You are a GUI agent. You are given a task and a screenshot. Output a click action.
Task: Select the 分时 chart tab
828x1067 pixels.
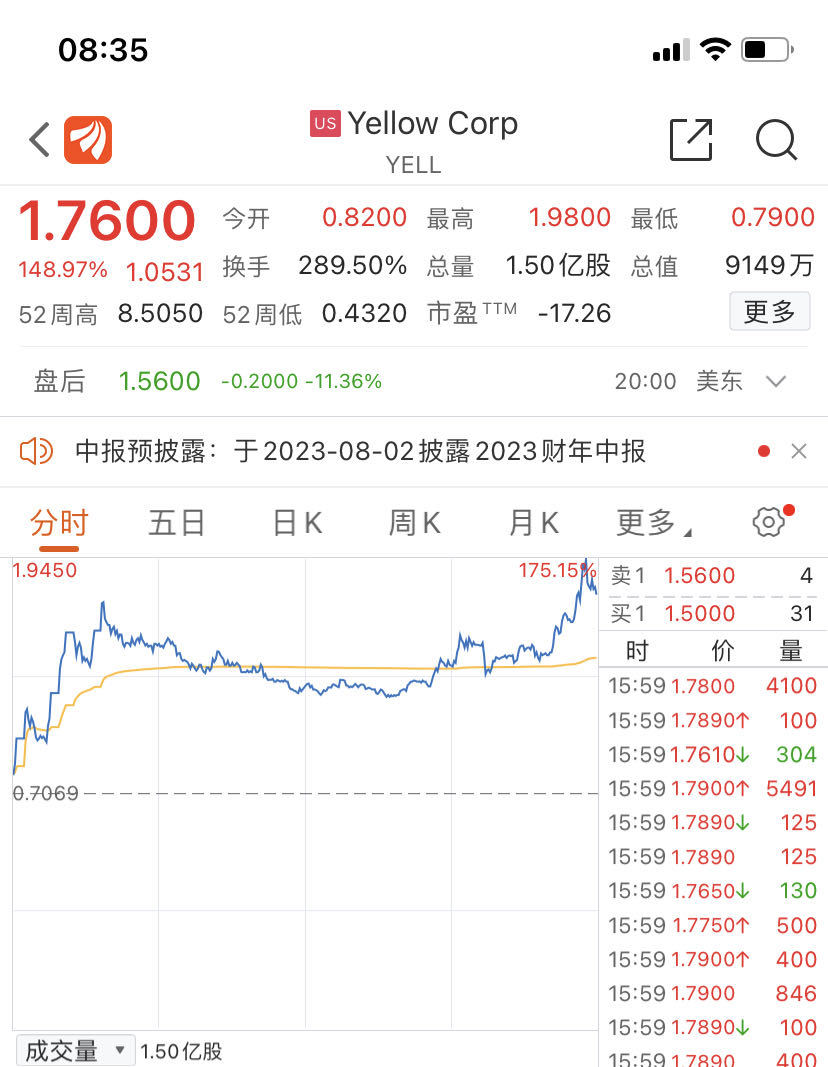(59, 523)
